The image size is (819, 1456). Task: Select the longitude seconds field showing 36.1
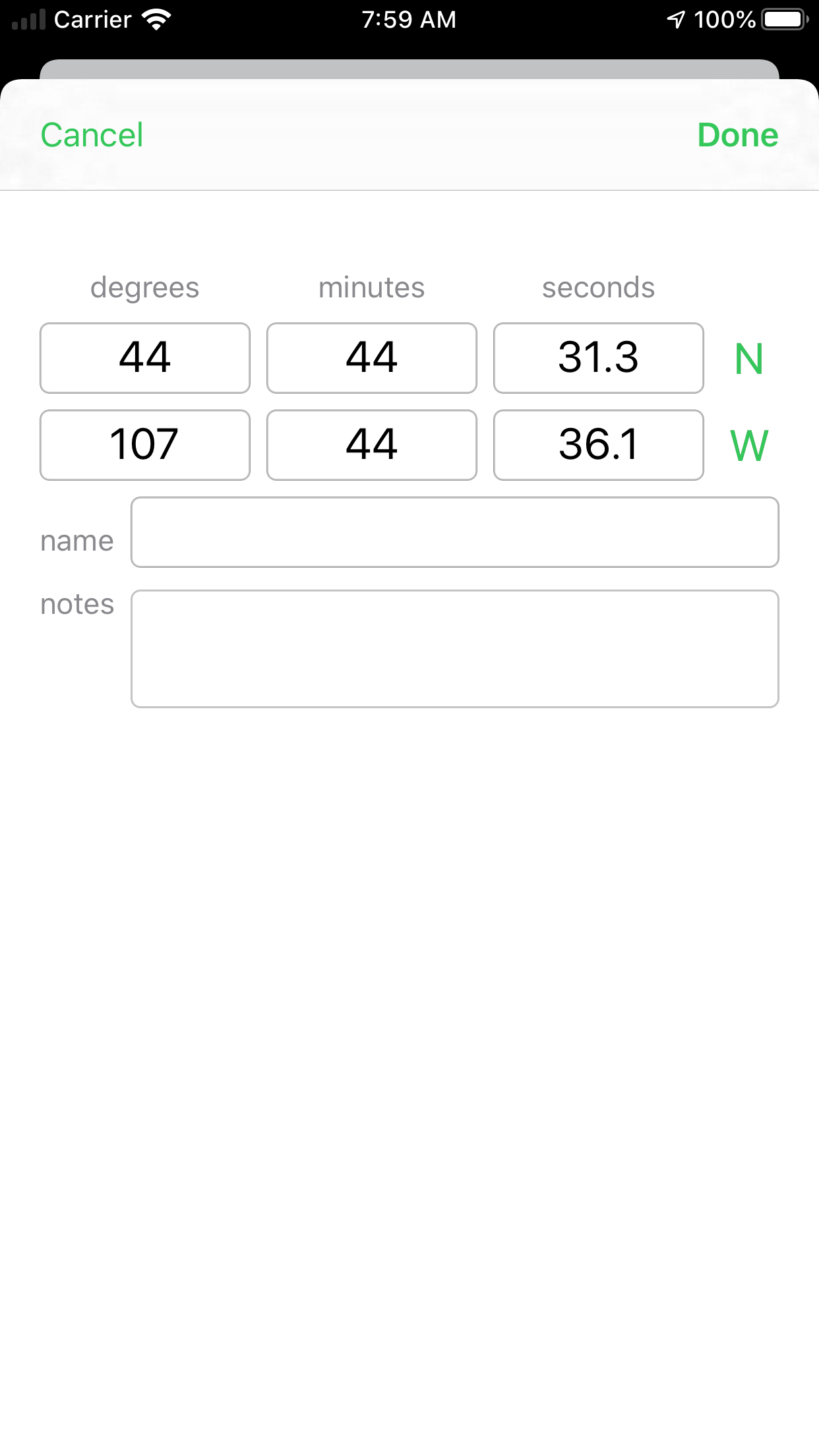pyautogui.click(x=598, y=445)
